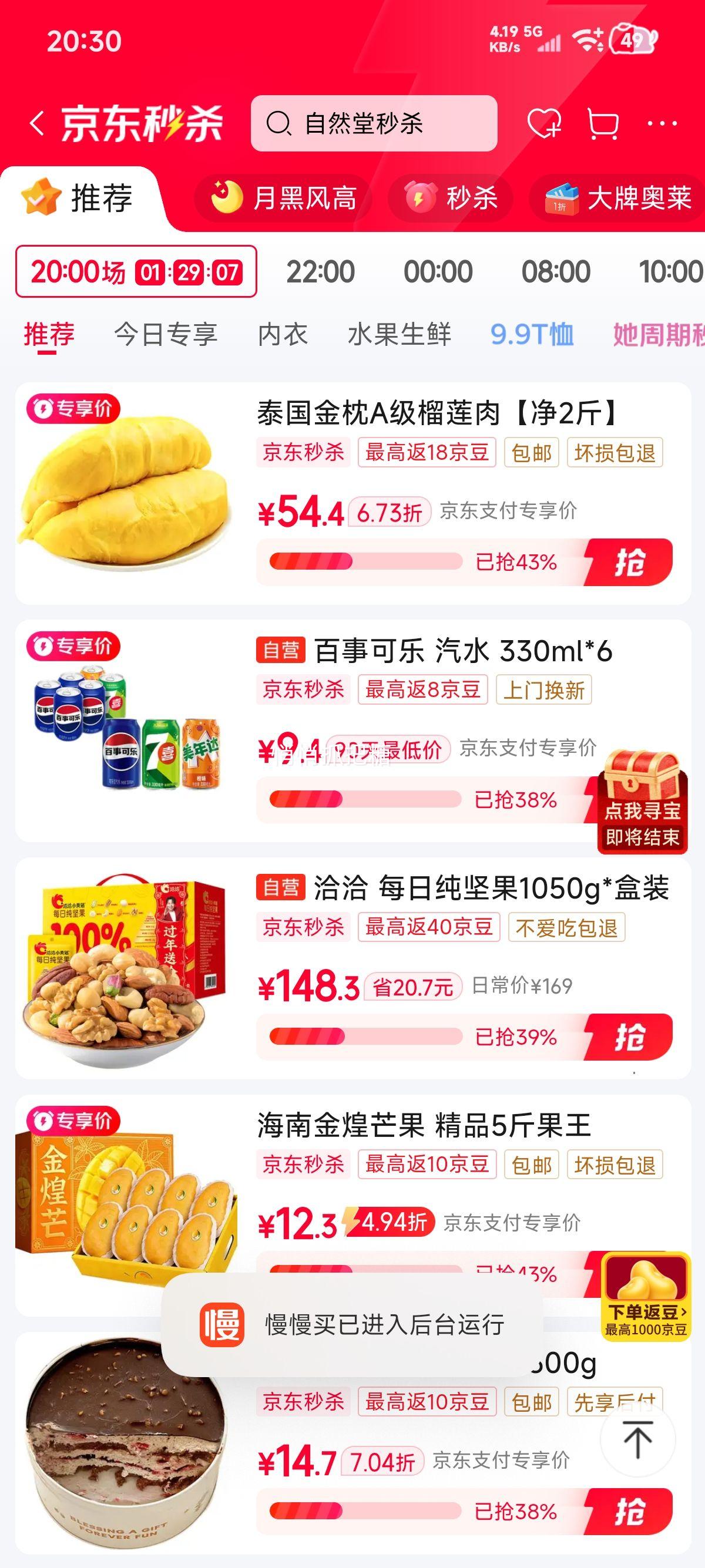This screenshot has height=1568, width=705.
Task: Select the 22:00 time slot
Action: [320, 271]
